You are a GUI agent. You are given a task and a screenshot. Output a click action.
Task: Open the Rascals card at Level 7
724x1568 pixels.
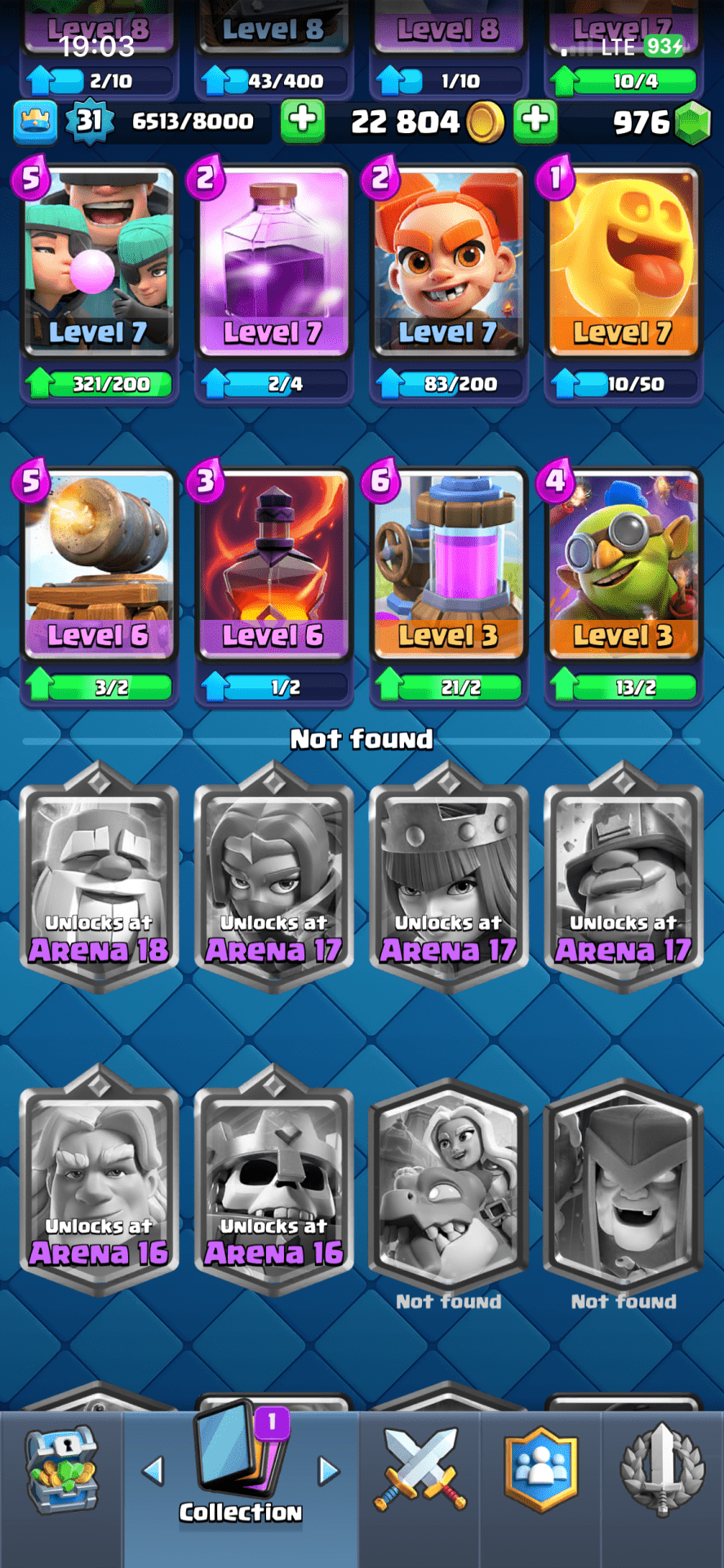pyautogui.click(x=99, y=261)
